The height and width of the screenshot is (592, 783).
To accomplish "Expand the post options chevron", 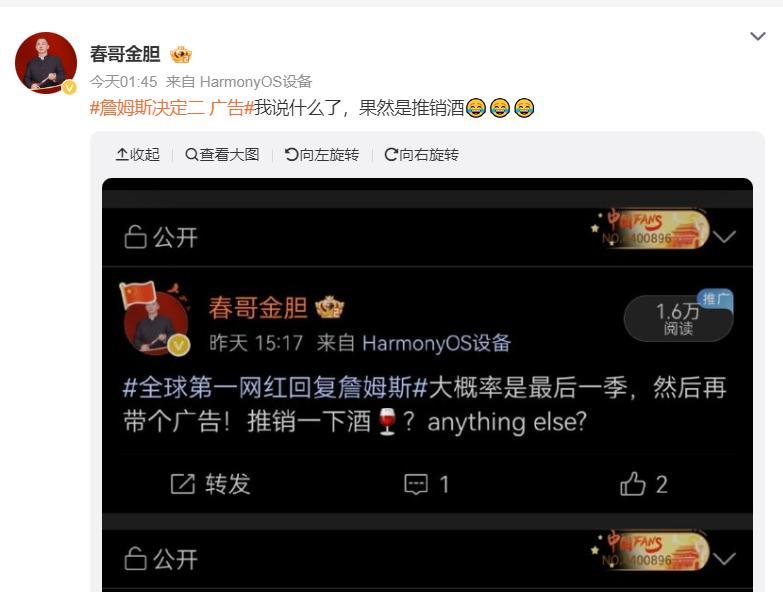I will tap(758, 37).
